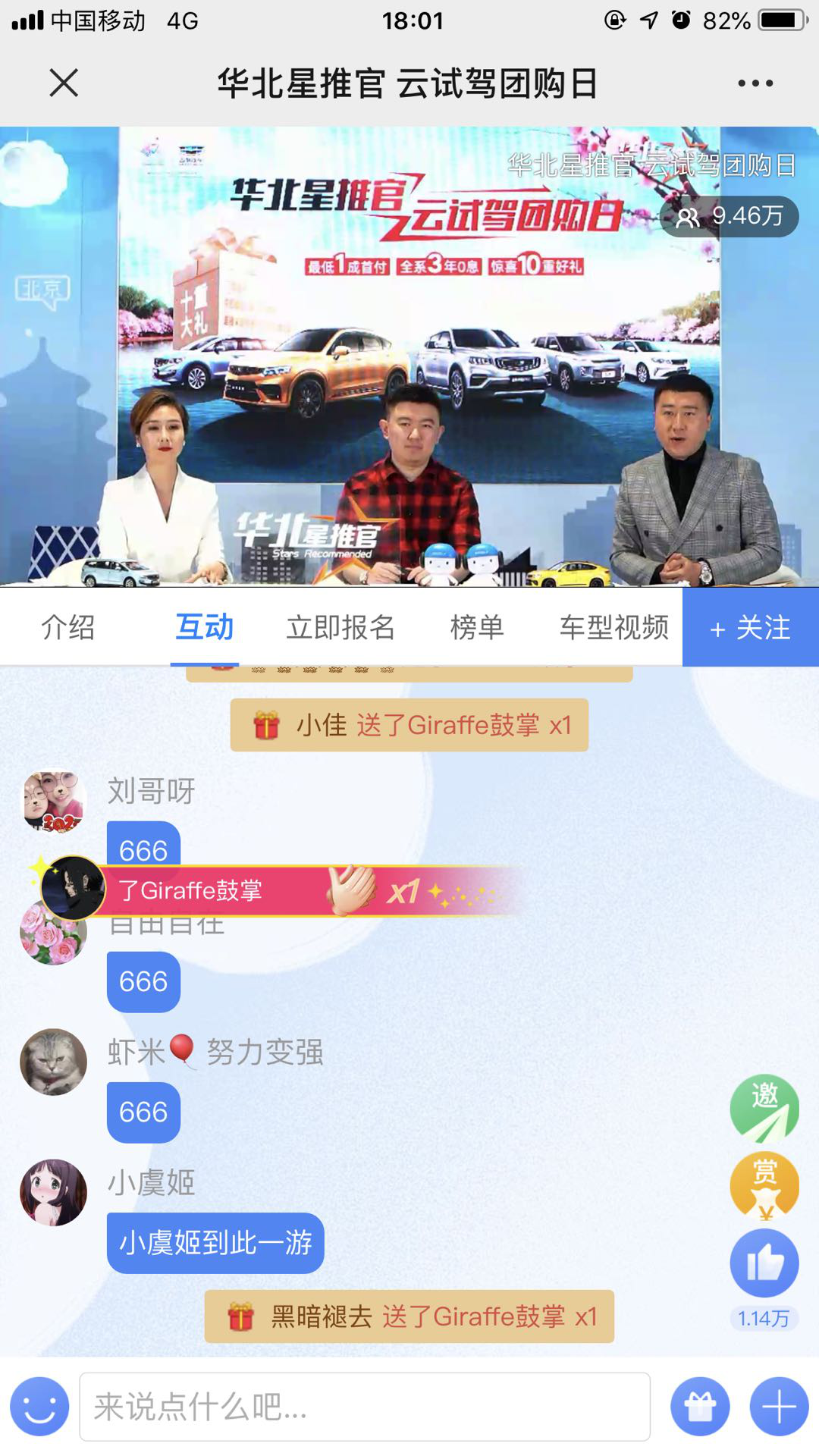Viewport: 819px width, 1456px height.
Task: Select the 互动 tab
Action: click(x=205, y=627)
